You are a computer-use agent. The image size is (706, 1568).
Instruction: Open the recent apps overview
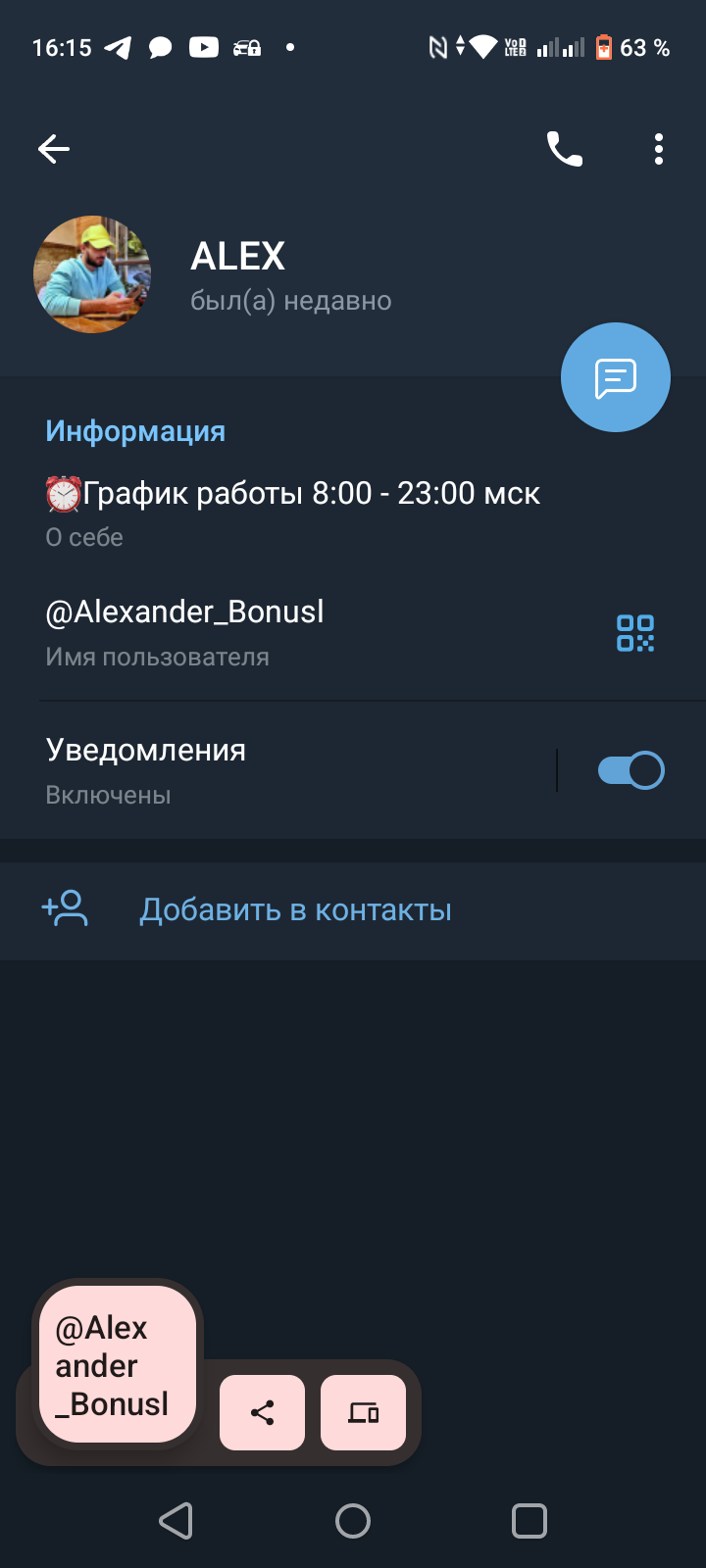click(529, 1521)
